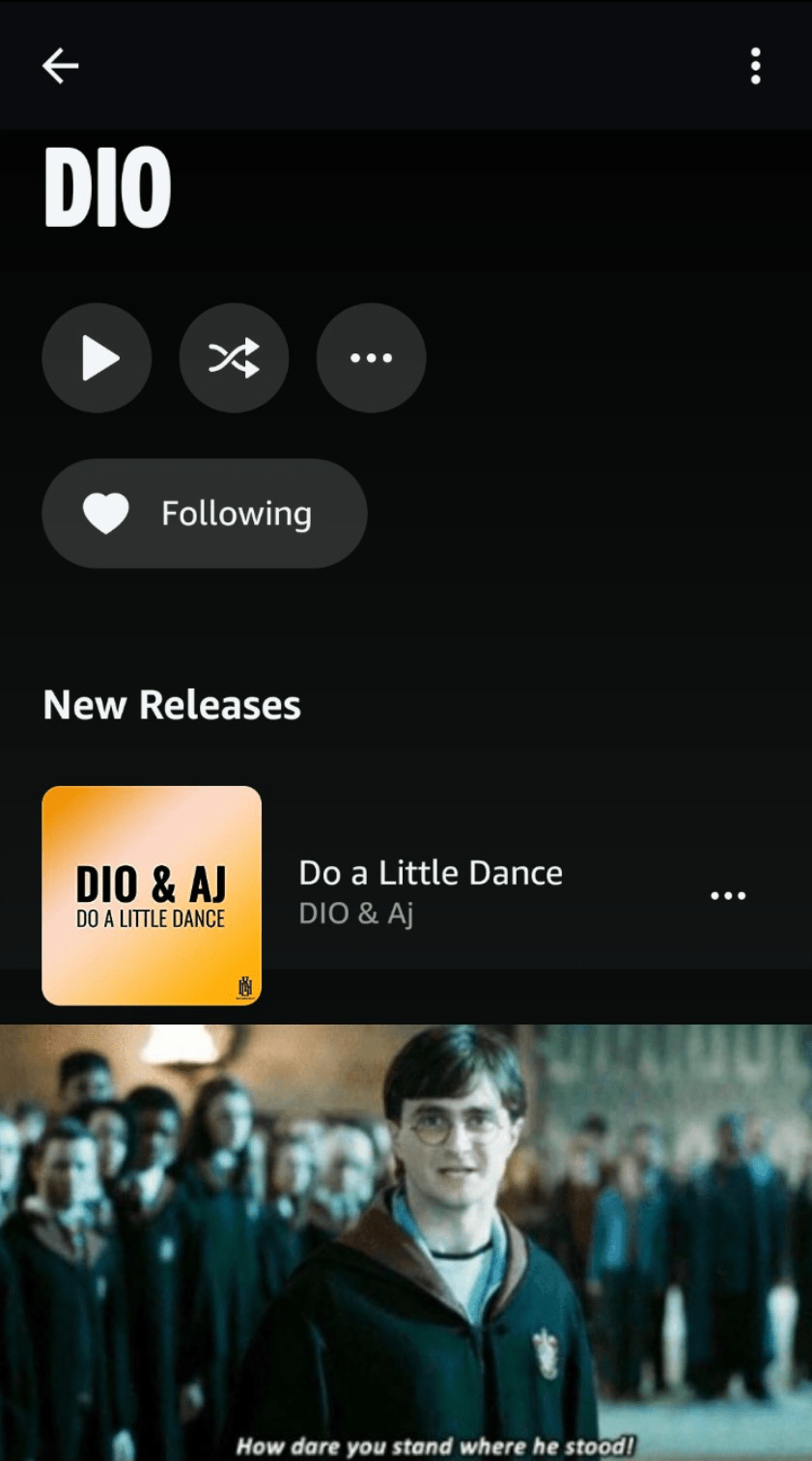Play DIO's music
Viewport: 812px width, 1461px height.
pyautogui.click(x=97, y=358)
